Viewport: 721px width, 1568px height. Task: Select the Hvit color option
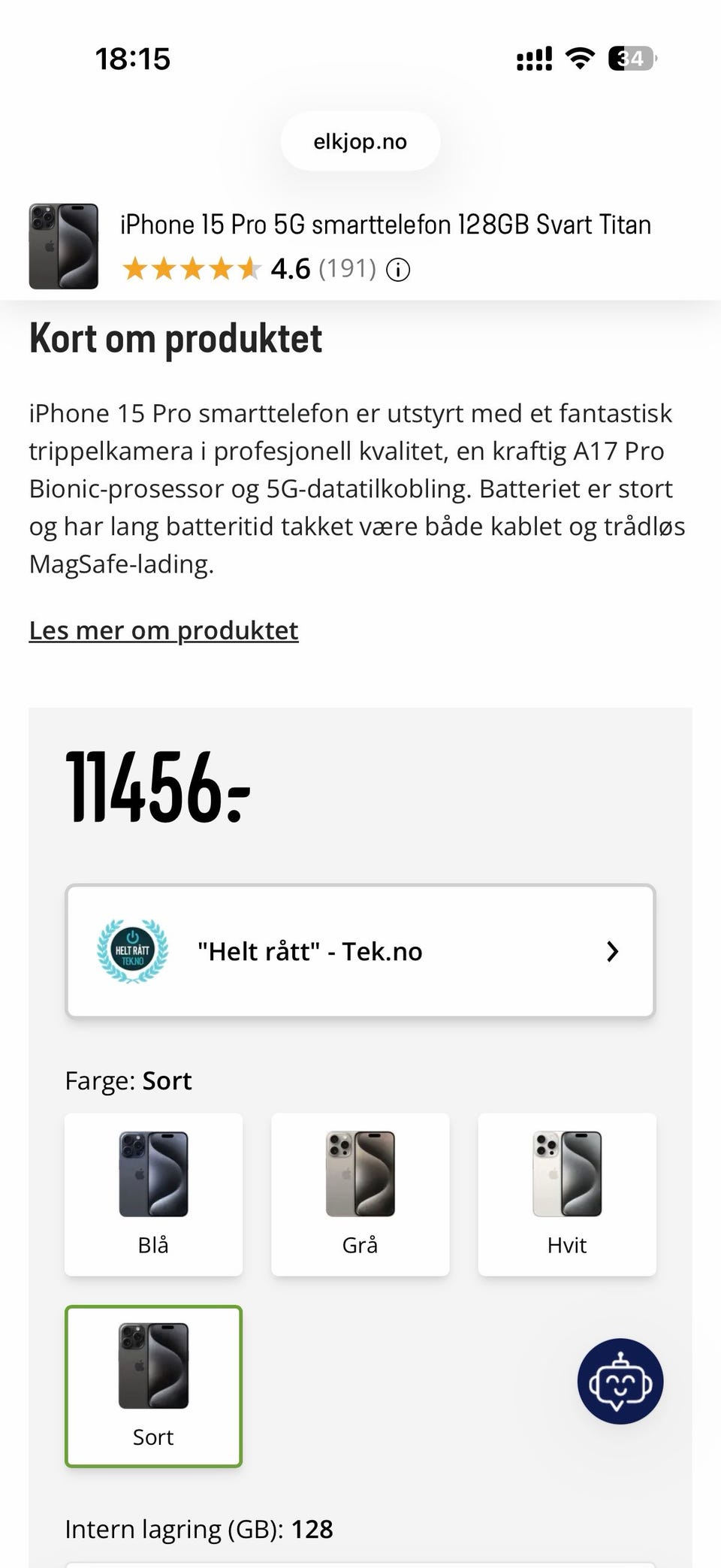[567, 1195]
